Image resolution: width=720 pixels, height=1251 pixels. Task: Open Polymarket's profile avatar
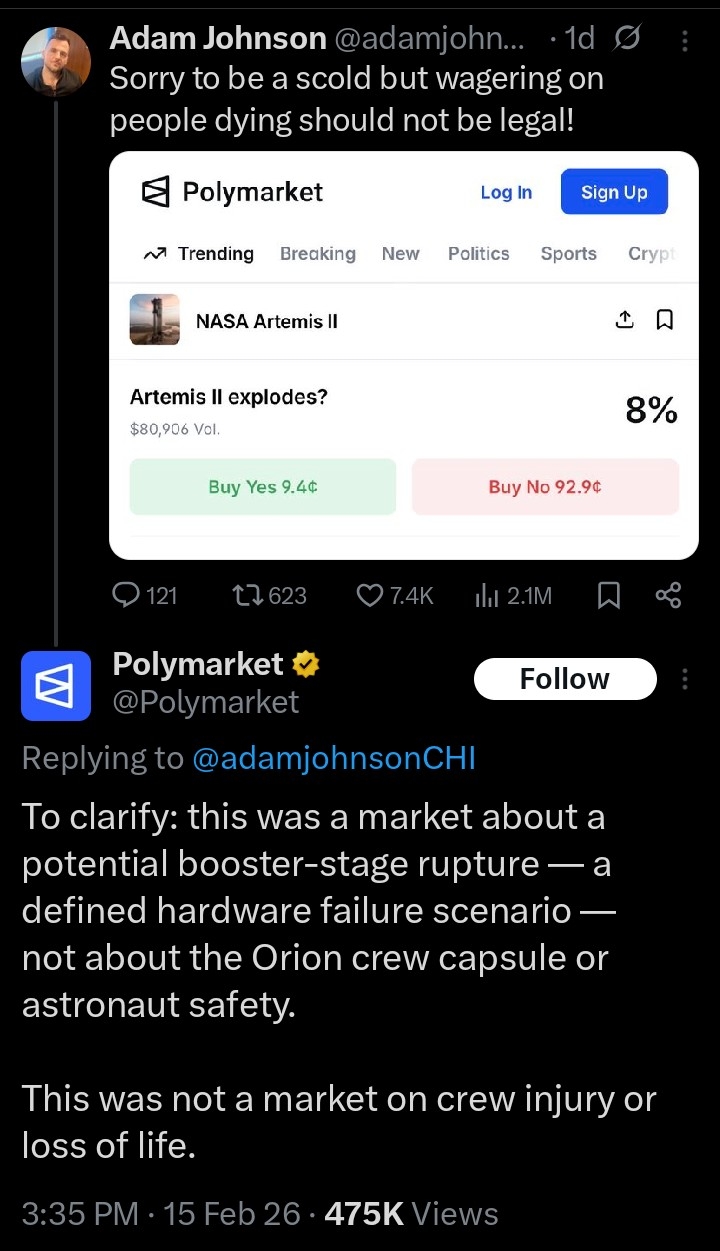pyautogui.click(x=56, y=685)
